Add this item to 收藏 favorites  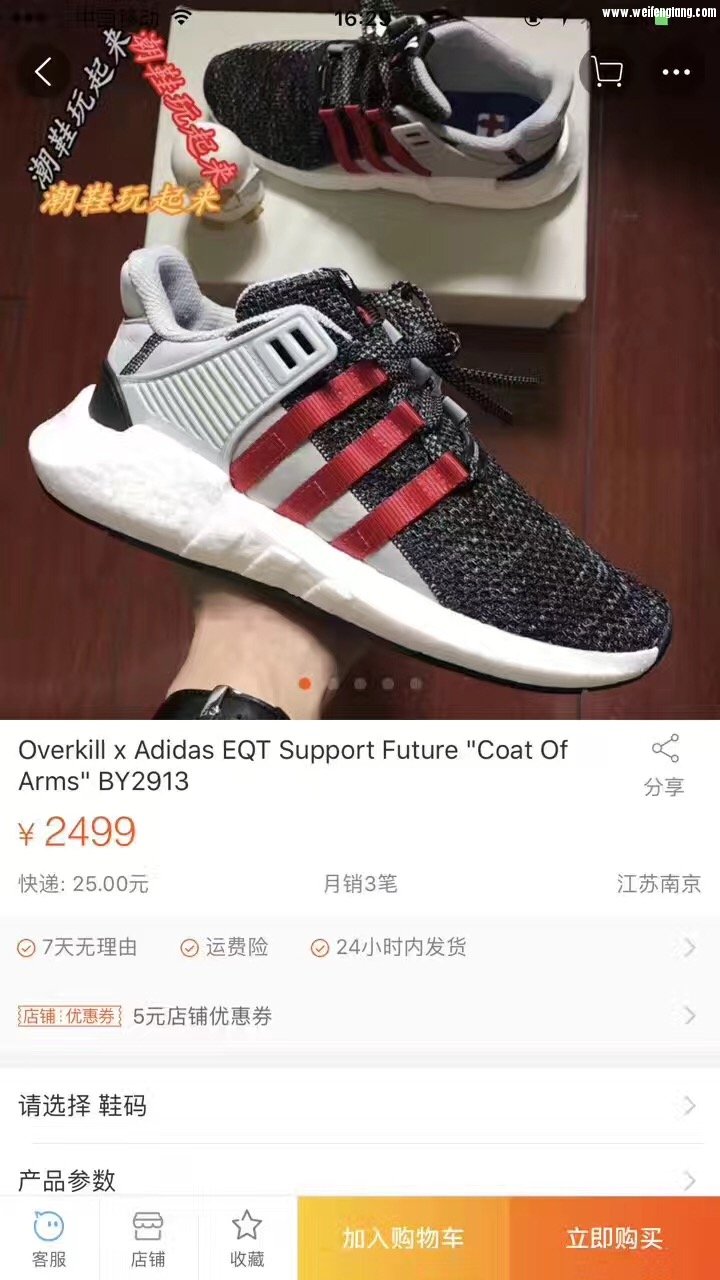coord(247,1238)
